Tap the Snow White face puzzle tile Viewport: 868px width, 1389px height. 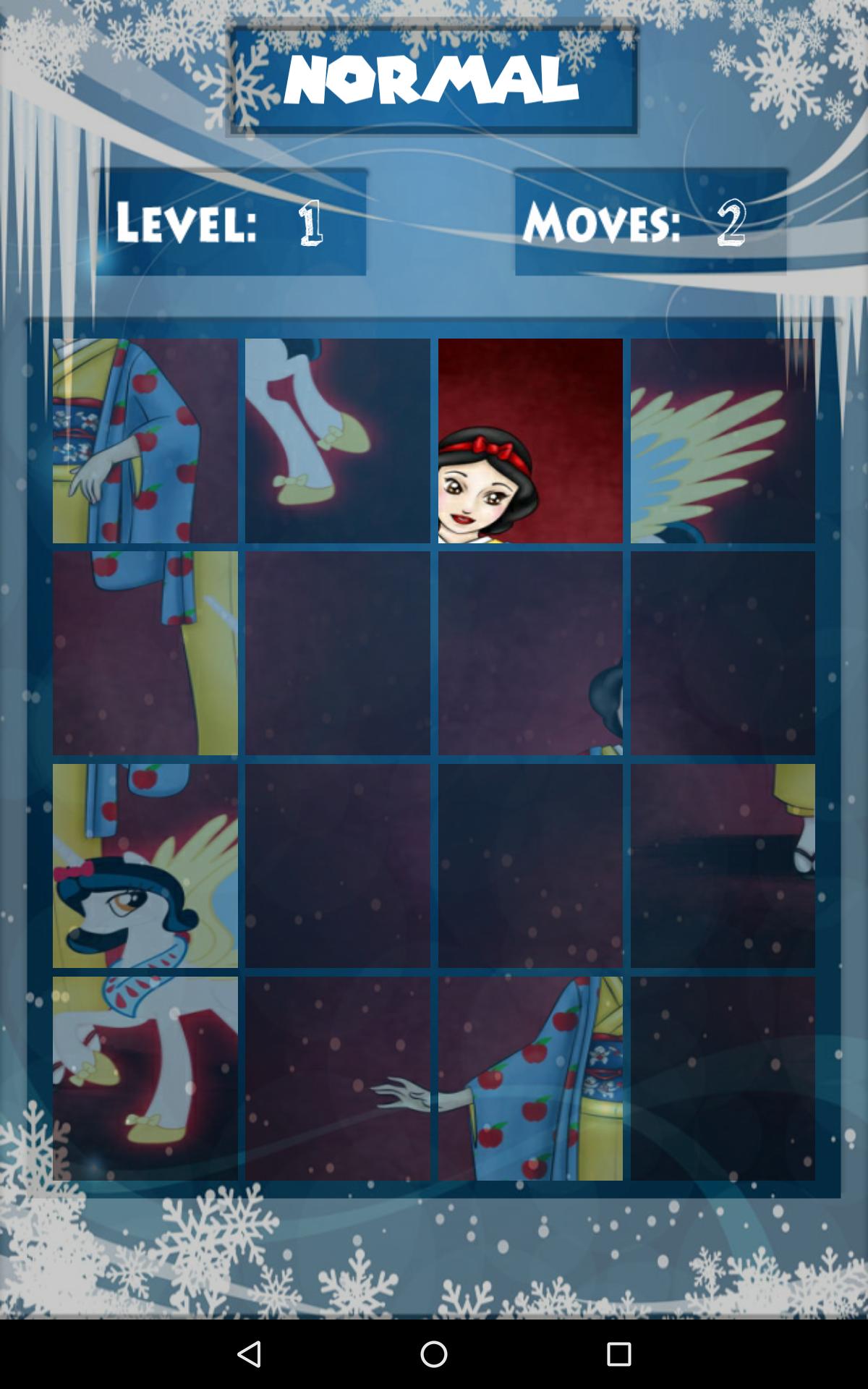tap(530, 441)
